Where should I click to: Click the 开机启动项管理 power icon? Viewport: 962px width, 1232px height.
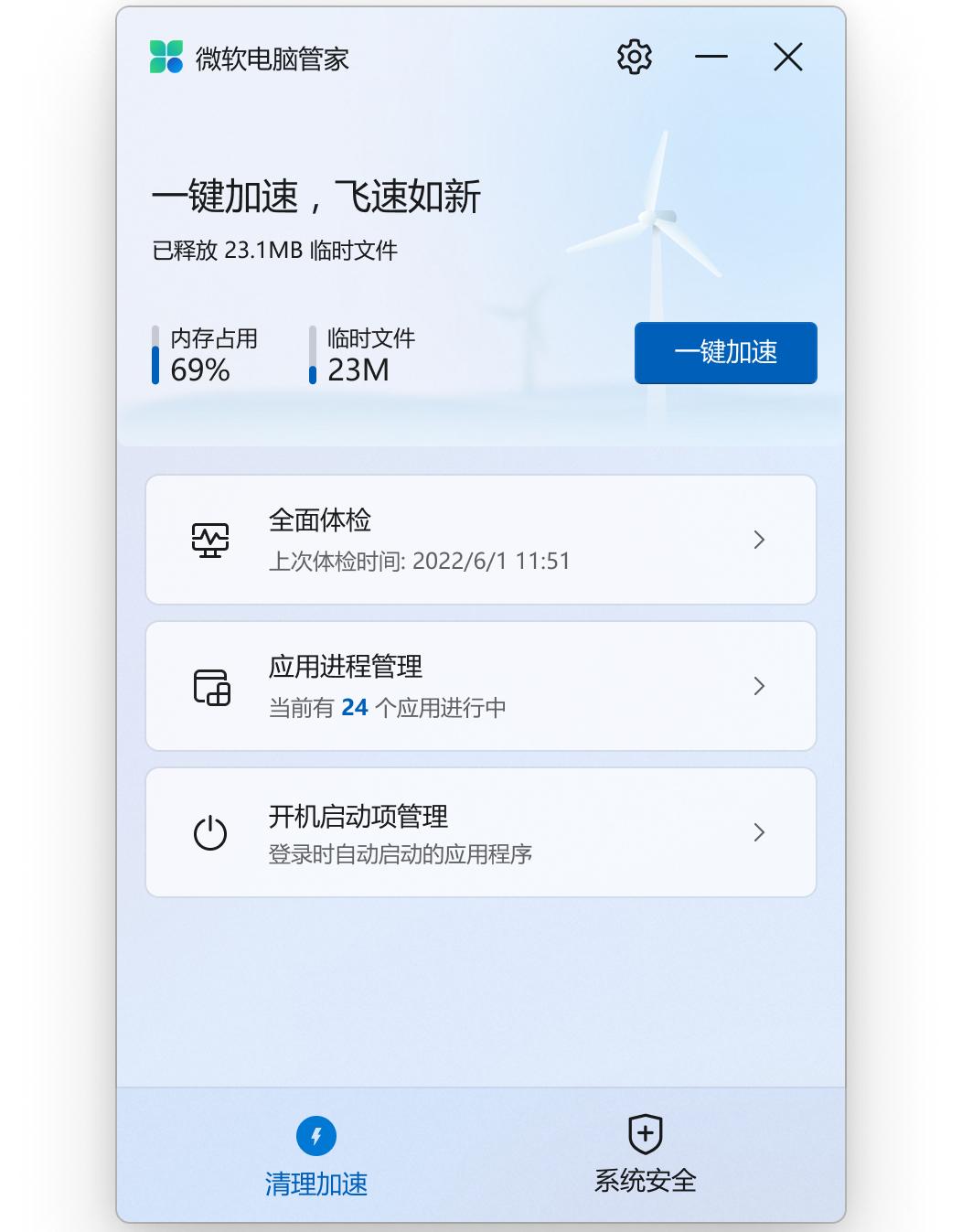[x=210, y=832]
